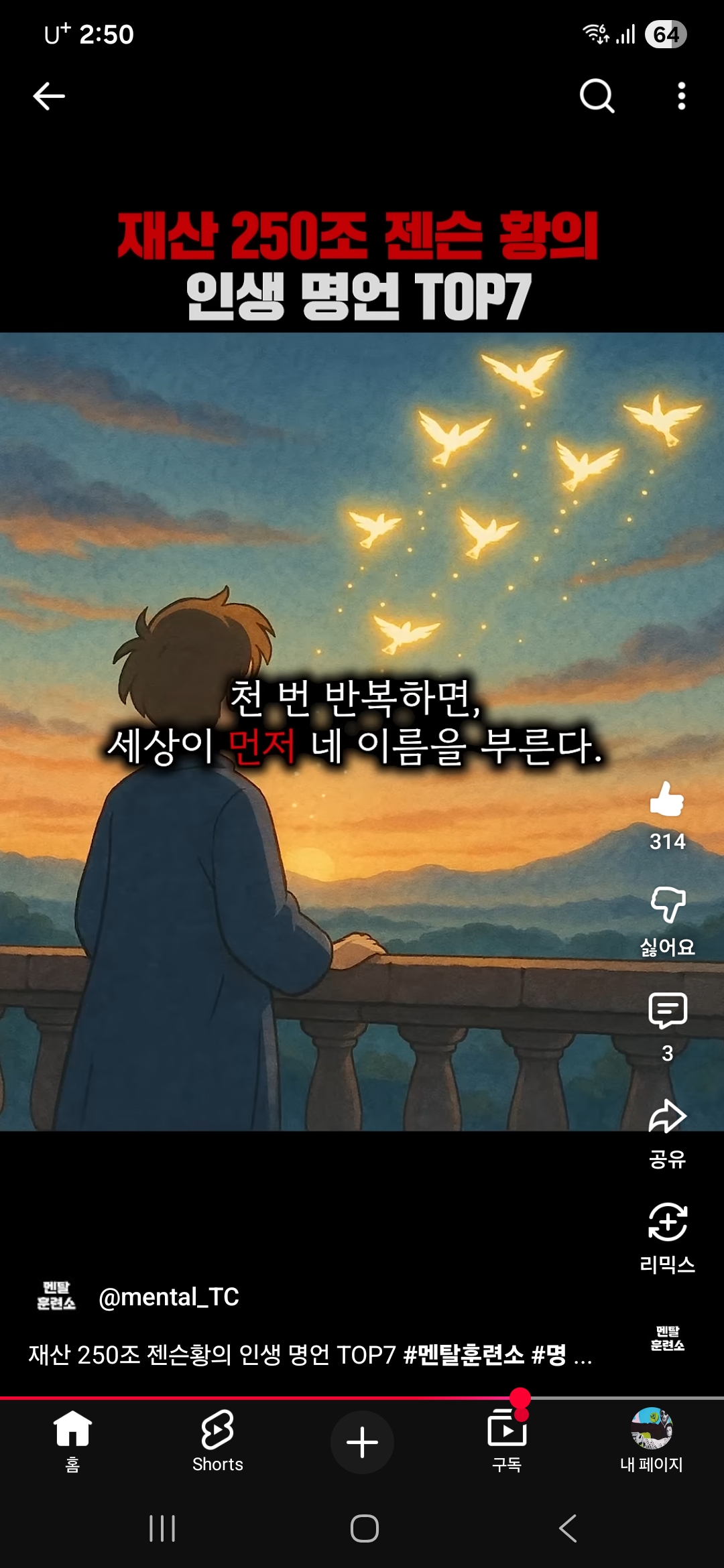Screen dimensions: 724x1568
Task: Open the @mental_TC channel
Action: point(169,1297)
